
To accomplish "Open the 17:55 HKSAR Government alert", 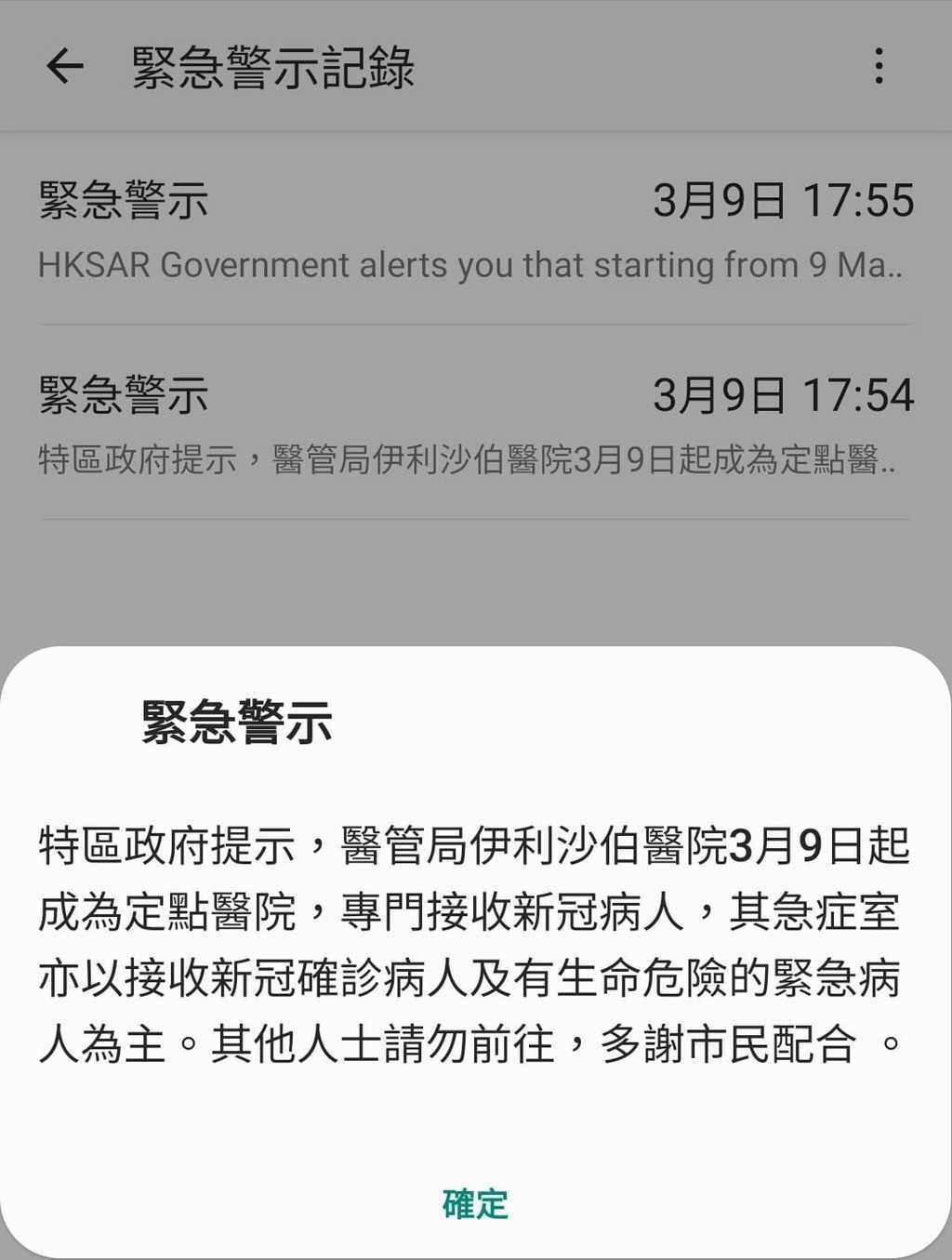I will [475, 230].
